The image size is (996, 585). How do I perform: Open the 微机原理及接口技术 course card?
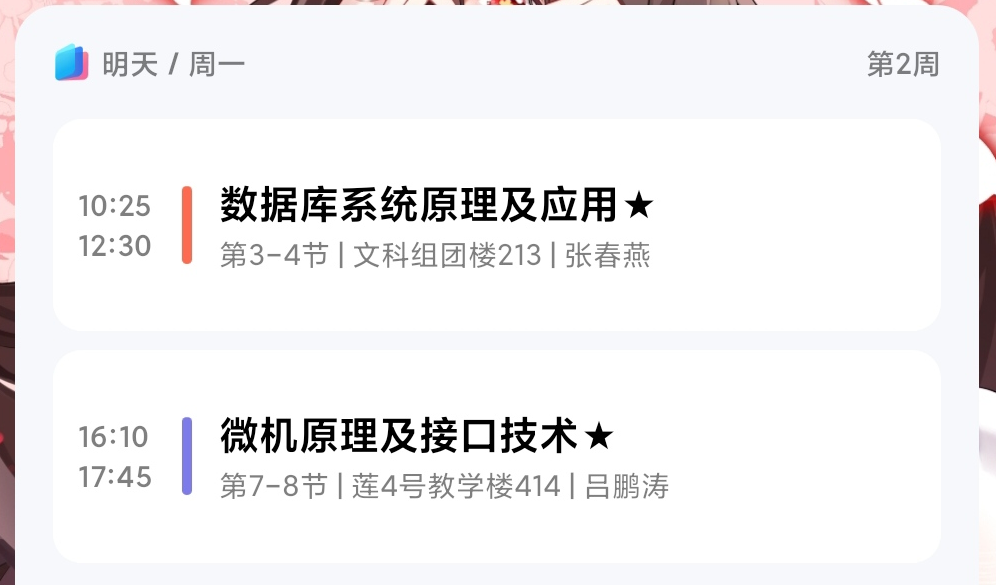tap(497, 456)
